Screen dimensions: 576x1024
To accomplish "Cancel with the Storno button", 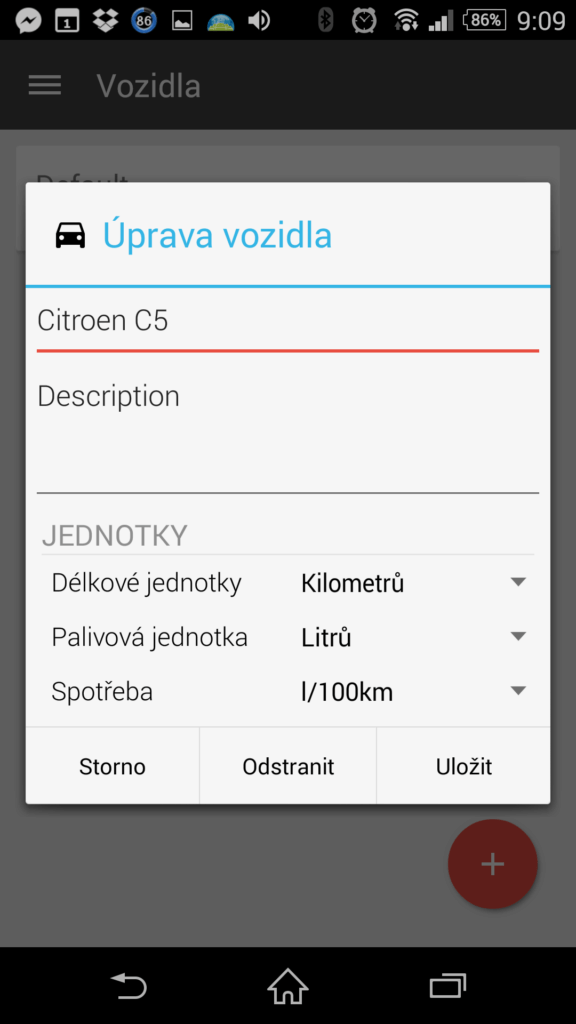I will click(x=112, y=766).
